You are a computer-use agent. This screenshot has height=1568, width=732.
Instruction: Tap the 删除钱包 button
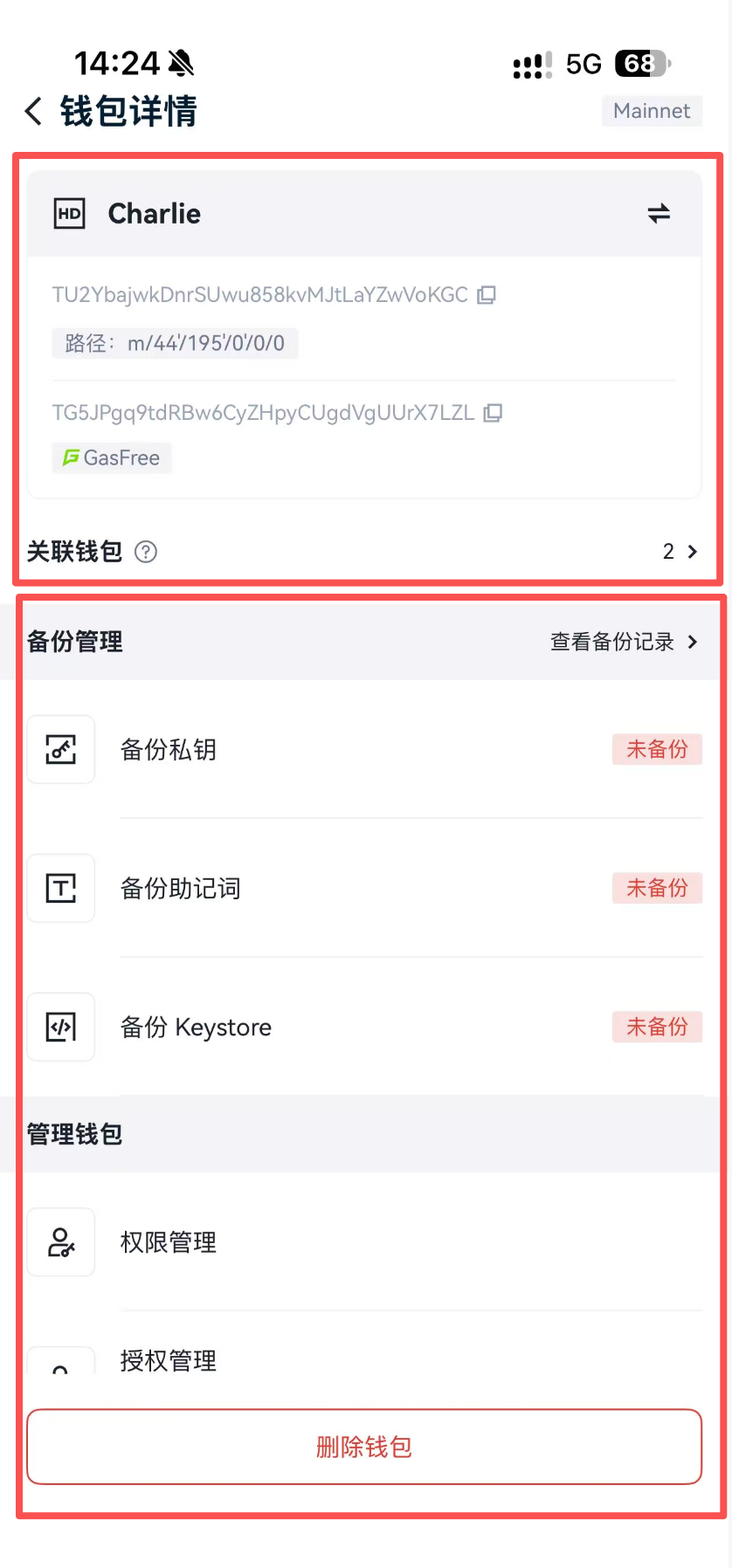click(364, 1447)
